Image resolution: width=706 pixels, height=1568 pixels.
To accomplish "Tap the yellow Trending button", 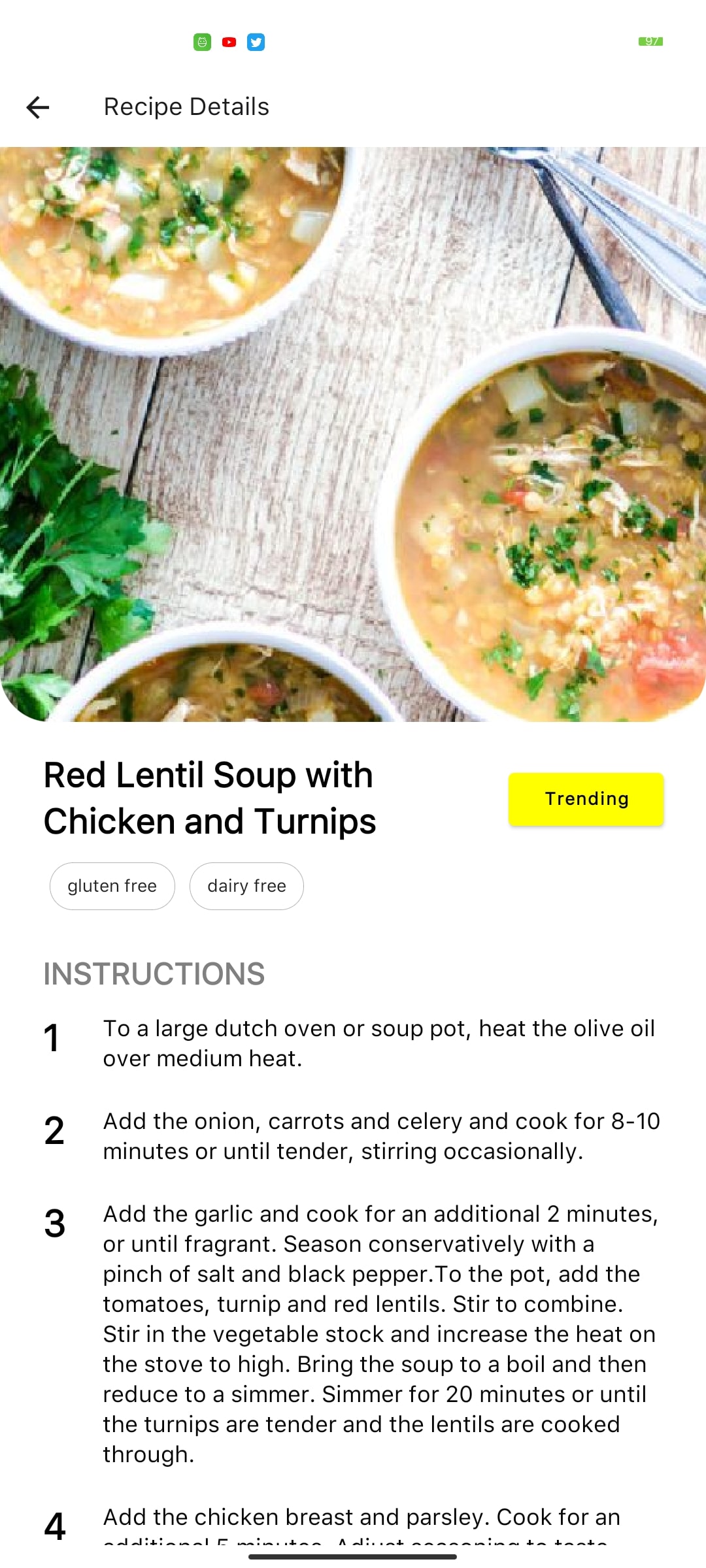I will point(586,799).
